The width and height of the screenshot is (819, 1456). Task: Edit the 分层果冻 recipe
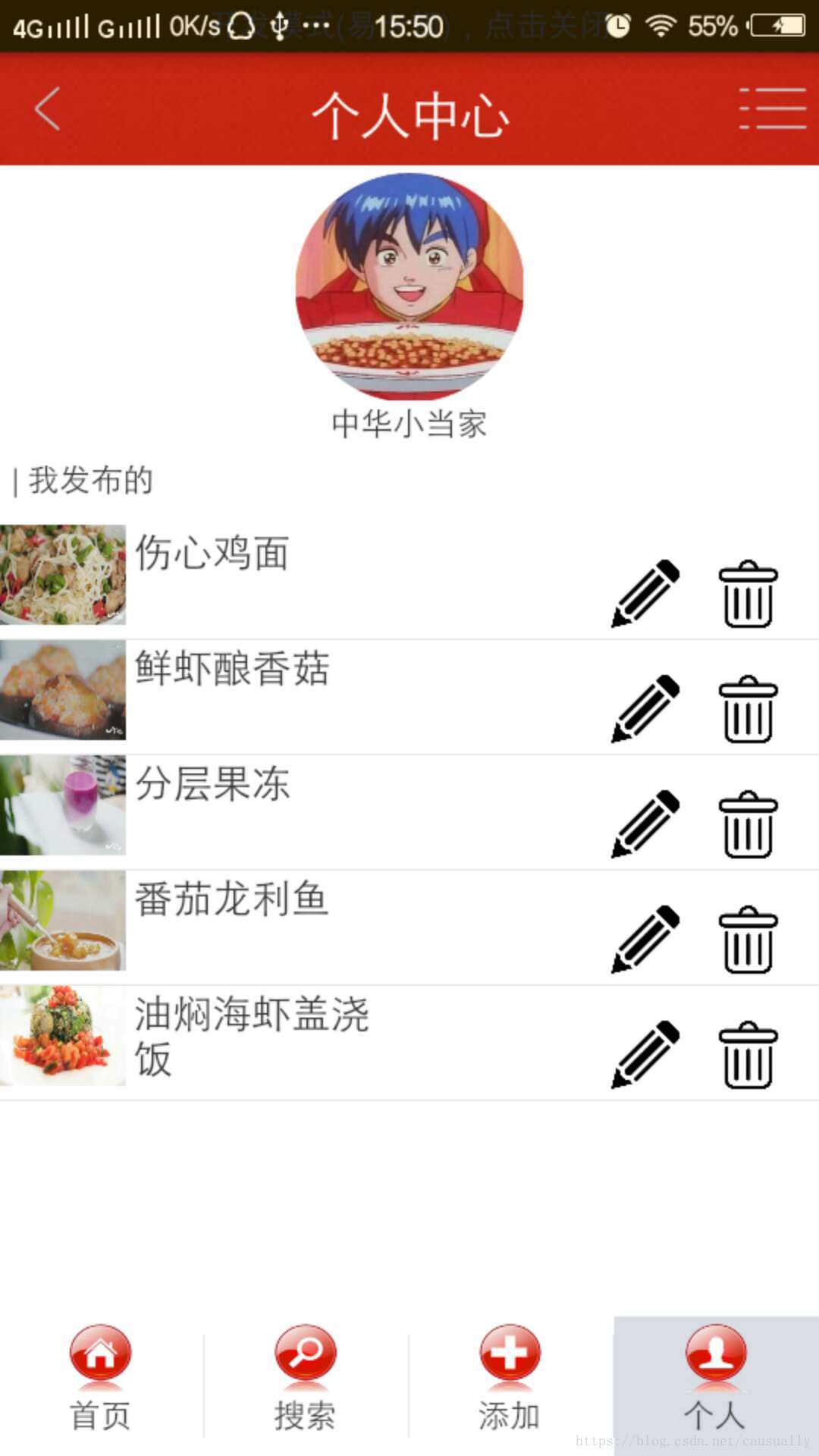pos(645,824)
